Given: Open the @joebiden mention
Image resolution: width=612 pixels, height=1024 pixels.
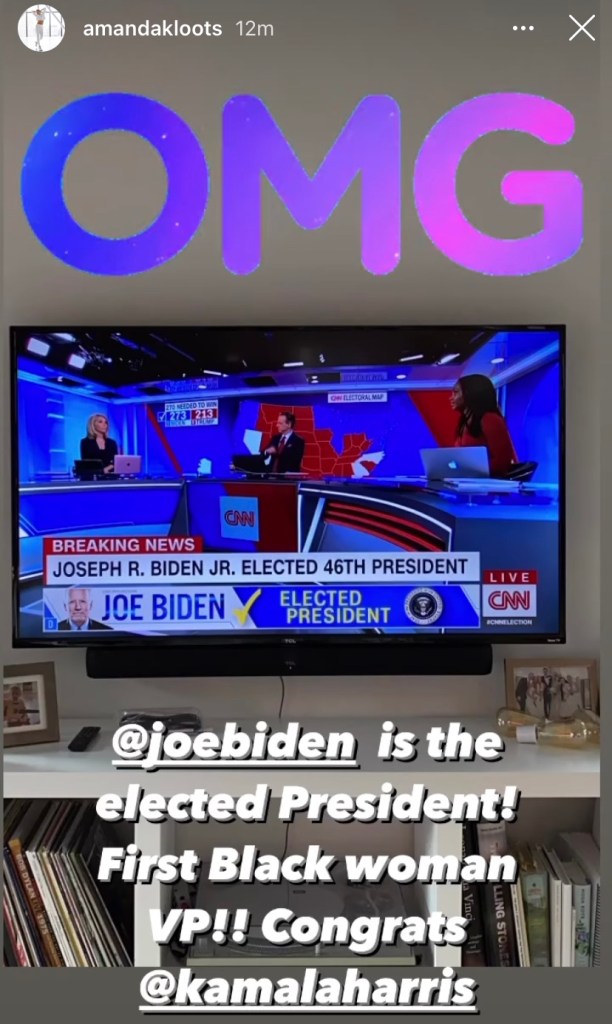Looking at the screenshot, I should [234, 746].
